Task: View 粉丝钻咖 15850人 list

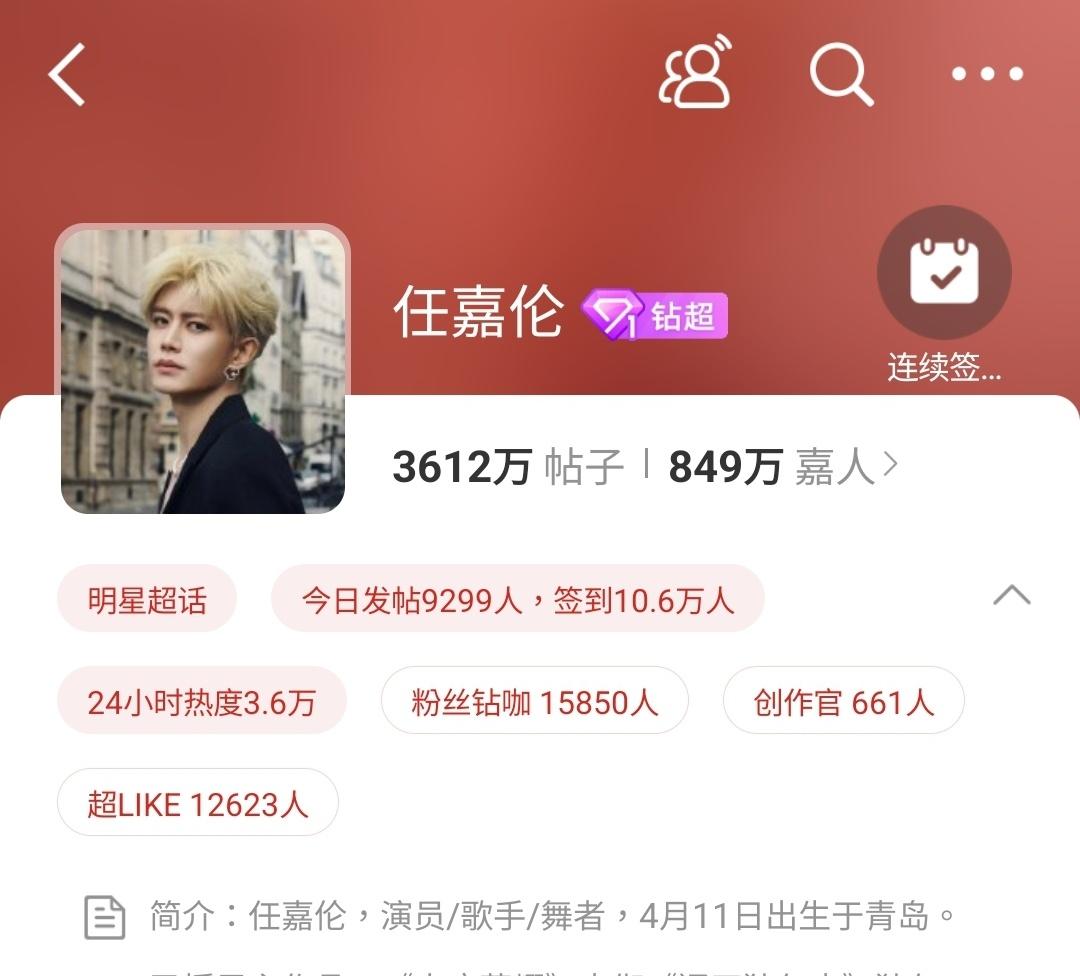Action: [x=534, y=702]
